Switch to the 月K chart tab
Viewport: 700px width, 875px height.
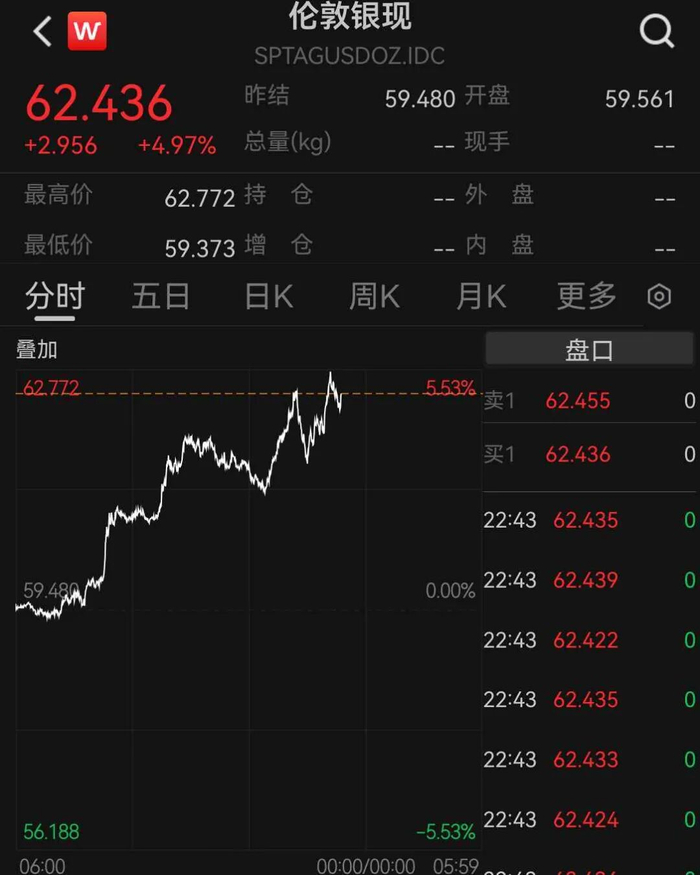point(481,296)
